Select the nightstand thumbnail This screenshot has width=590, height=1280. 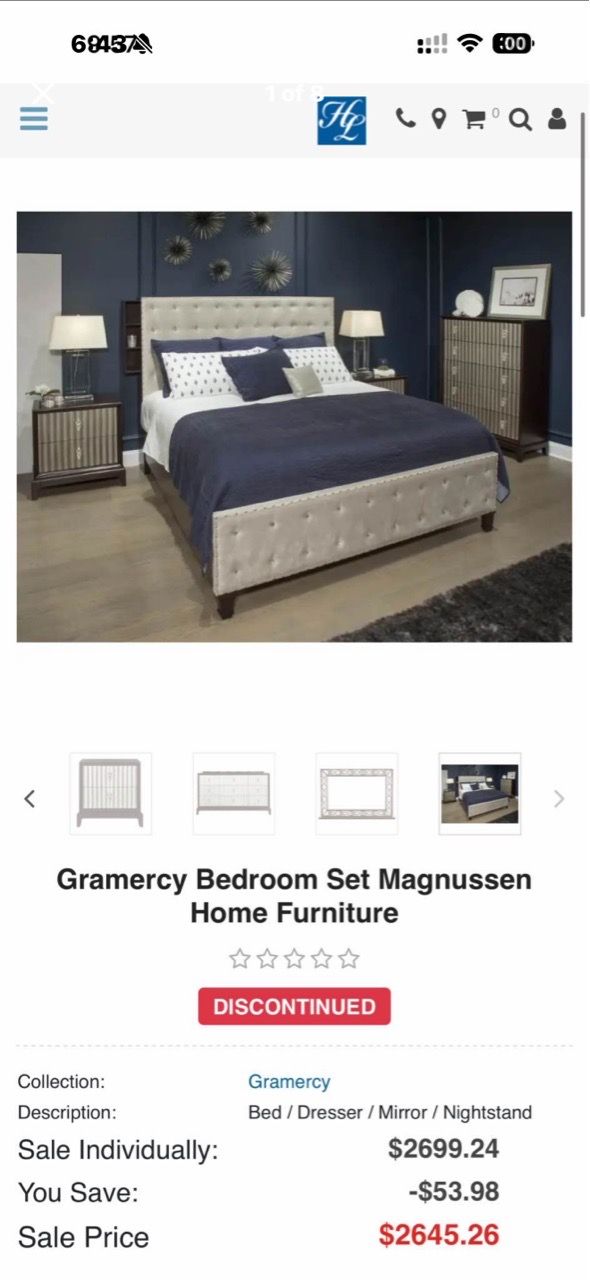coord(110,794)
